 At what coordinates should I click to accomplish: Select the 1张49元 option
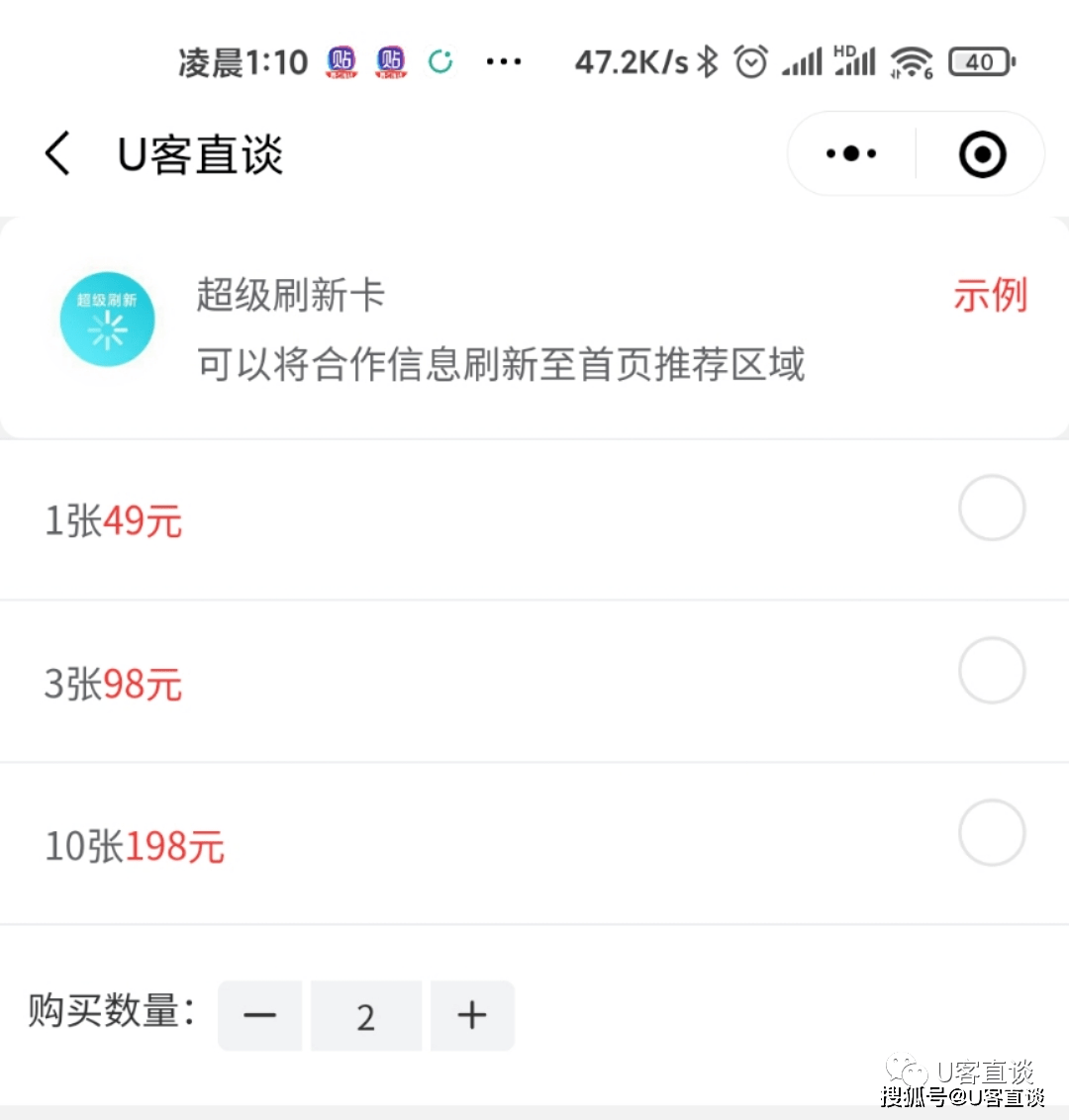point(991,509)
